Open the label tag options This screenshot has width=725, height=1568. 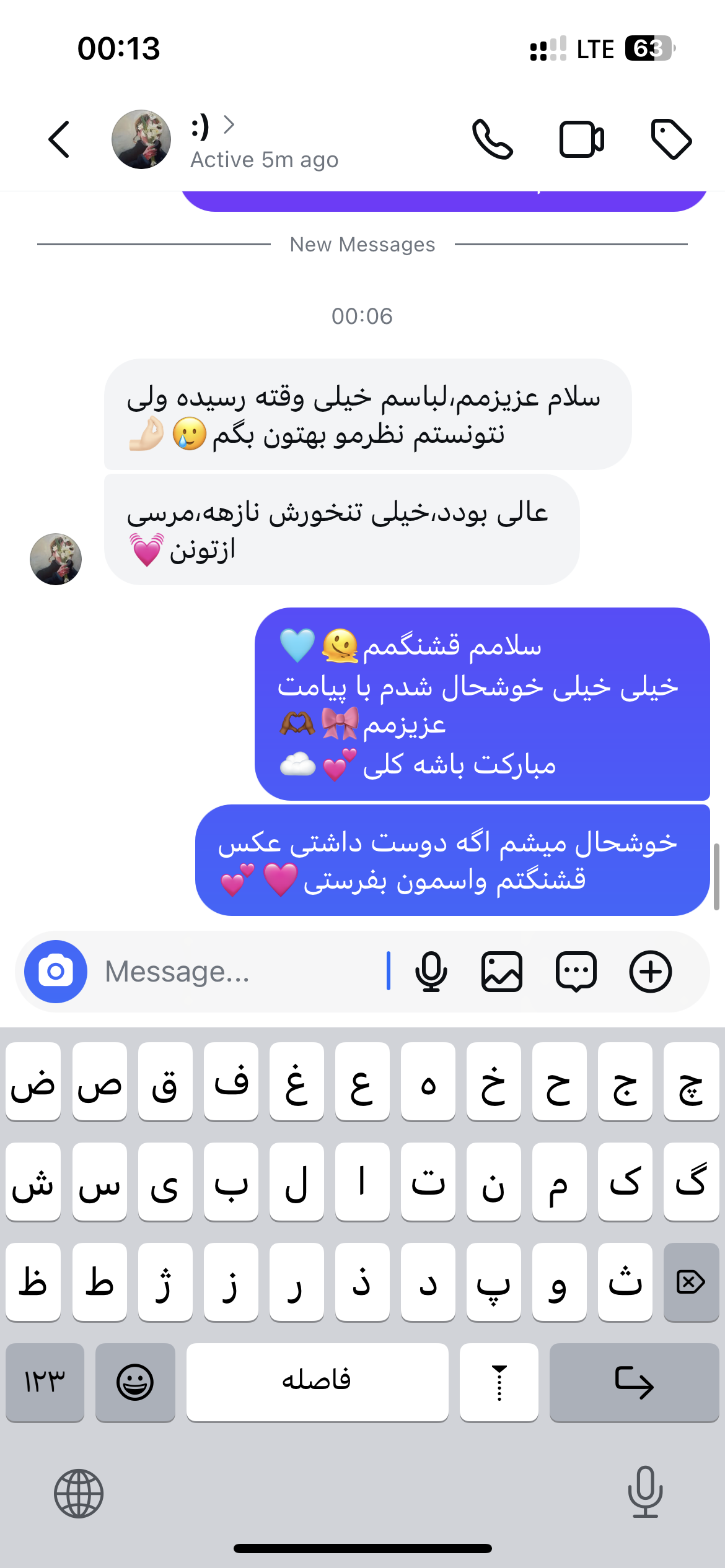pyautogui.click(x=672, y=139)
